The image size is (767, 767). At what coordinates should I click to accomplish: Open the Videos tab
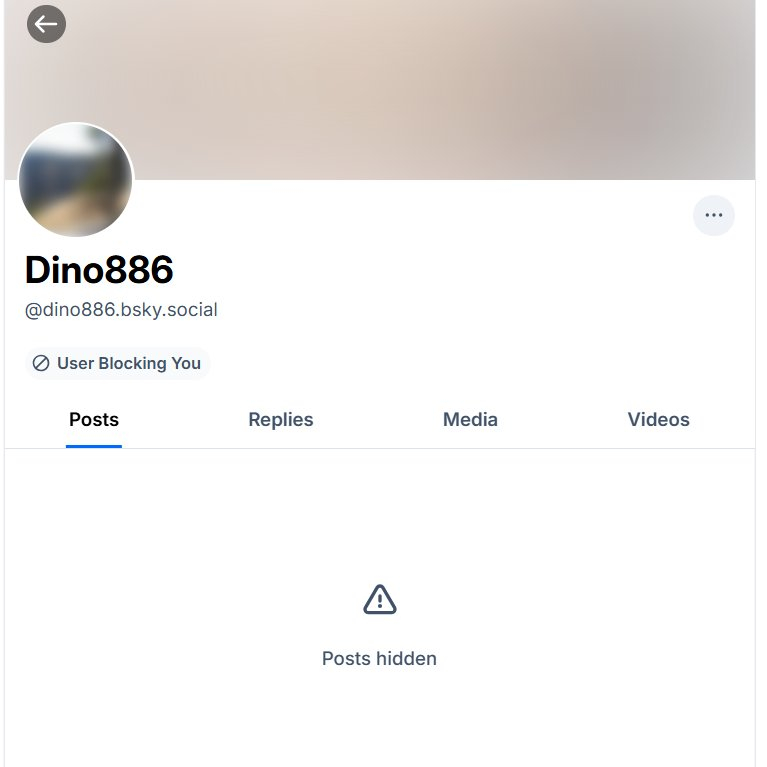(x=658, y=420)
